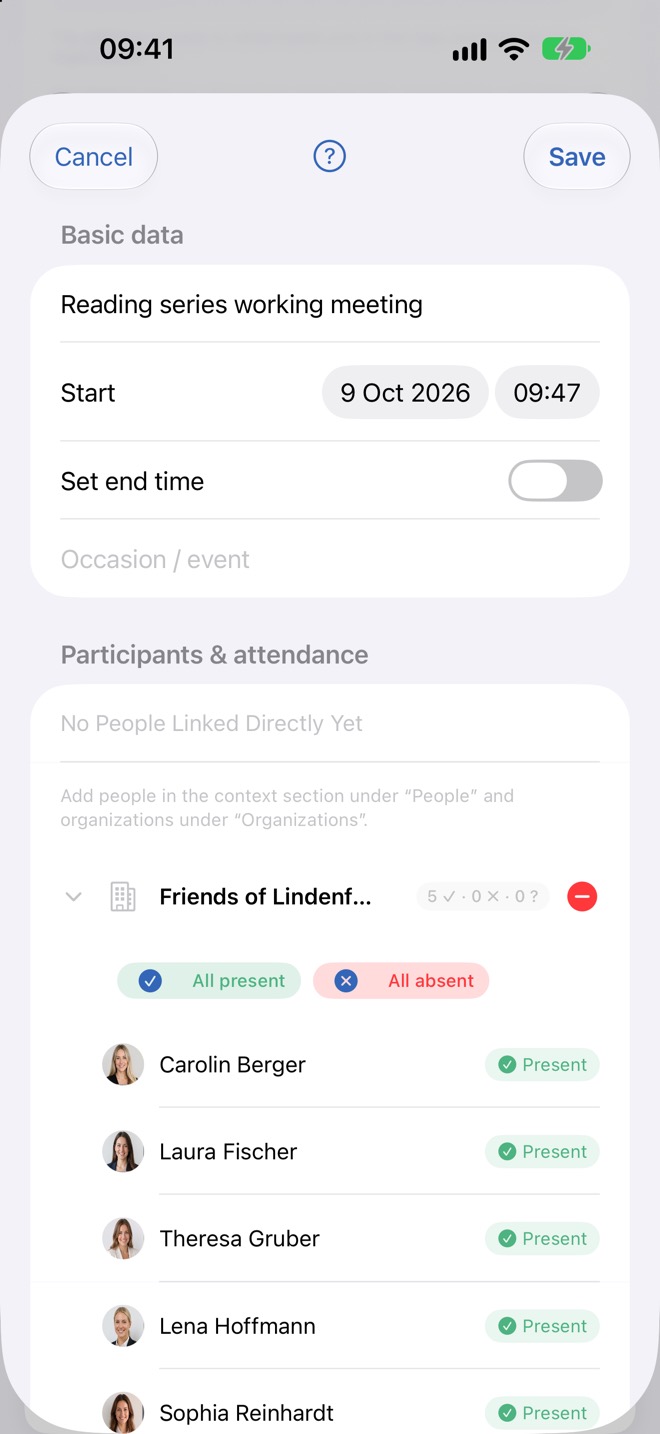Mark everyone with All absent
Image resolution: width=660 pixels, height=1434 pixels.
coord(401,981)
